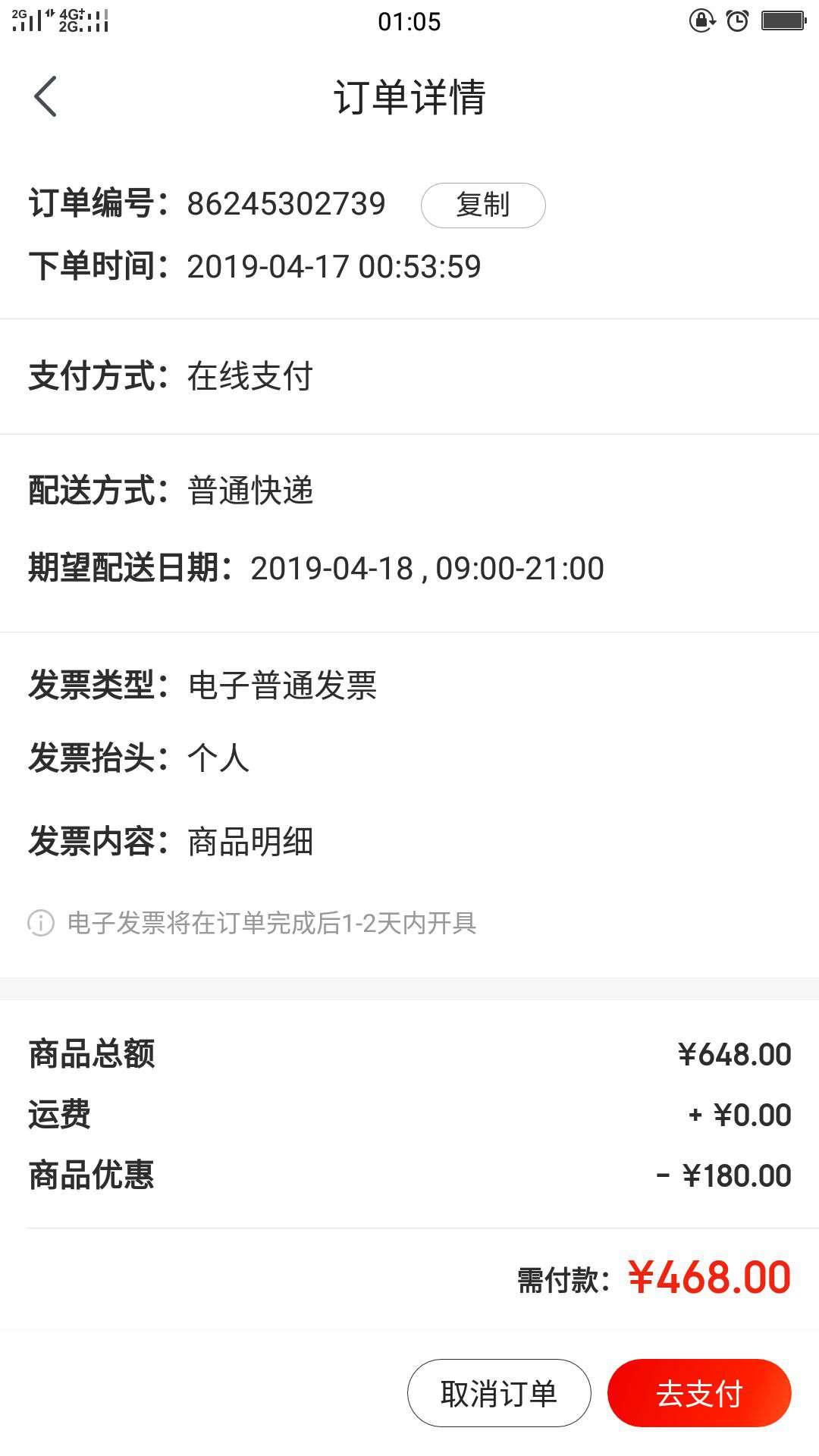The width and height of the screenshot is (819, 1456).
Task: Tap the 复制 button to copy order number
Action: coord(483,204)
